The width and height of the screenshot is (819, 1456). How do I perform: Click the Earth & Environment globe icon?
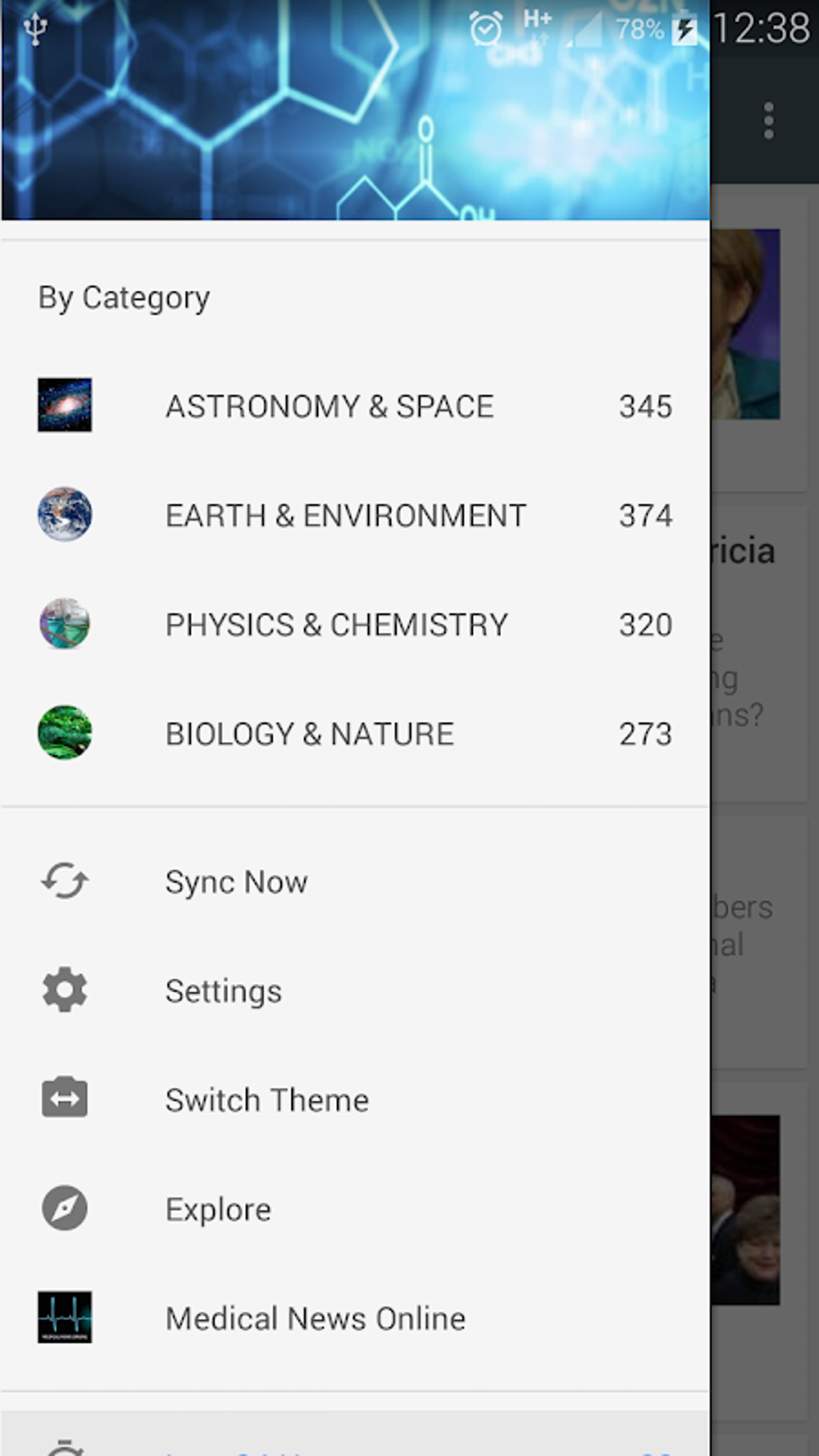tap(64, 515)
